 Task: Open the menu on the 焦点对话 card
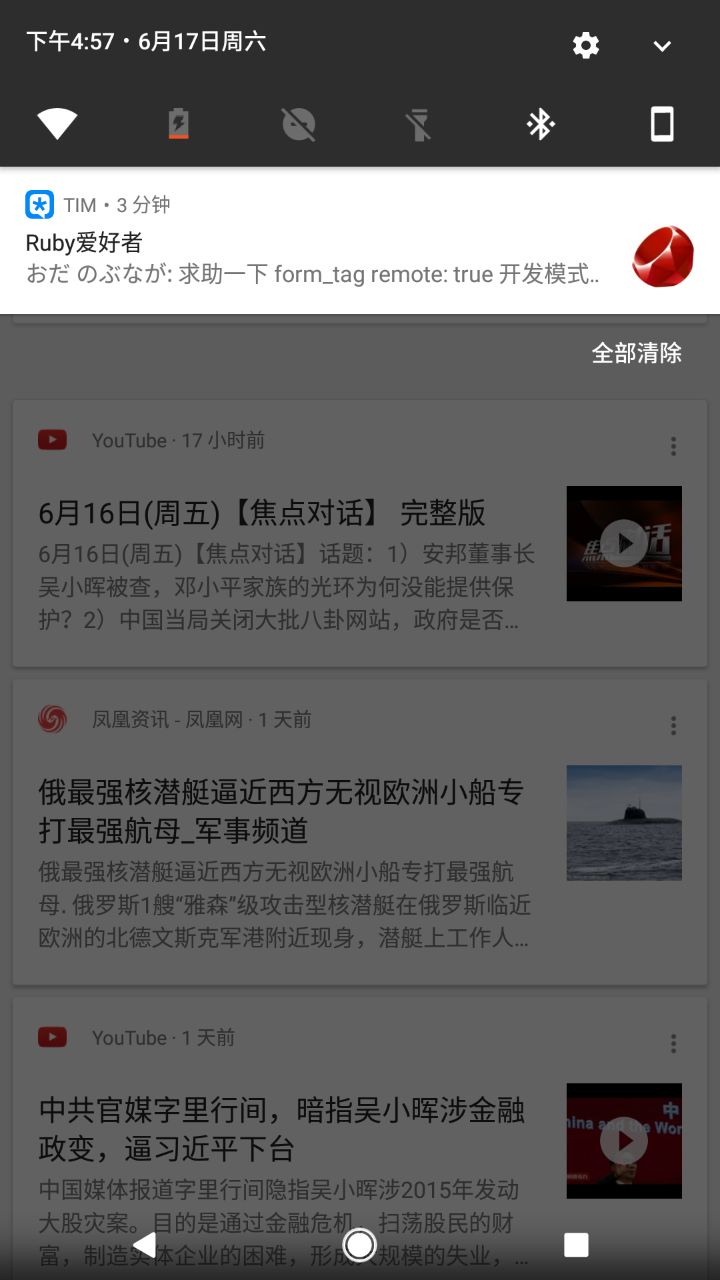[673, 446]
